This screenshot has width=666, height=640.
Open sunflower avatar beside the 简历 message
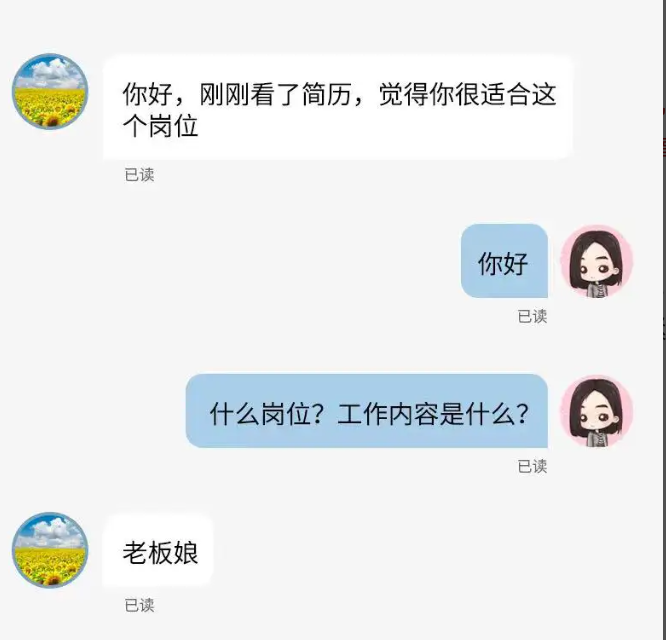[x=50, y=92]
